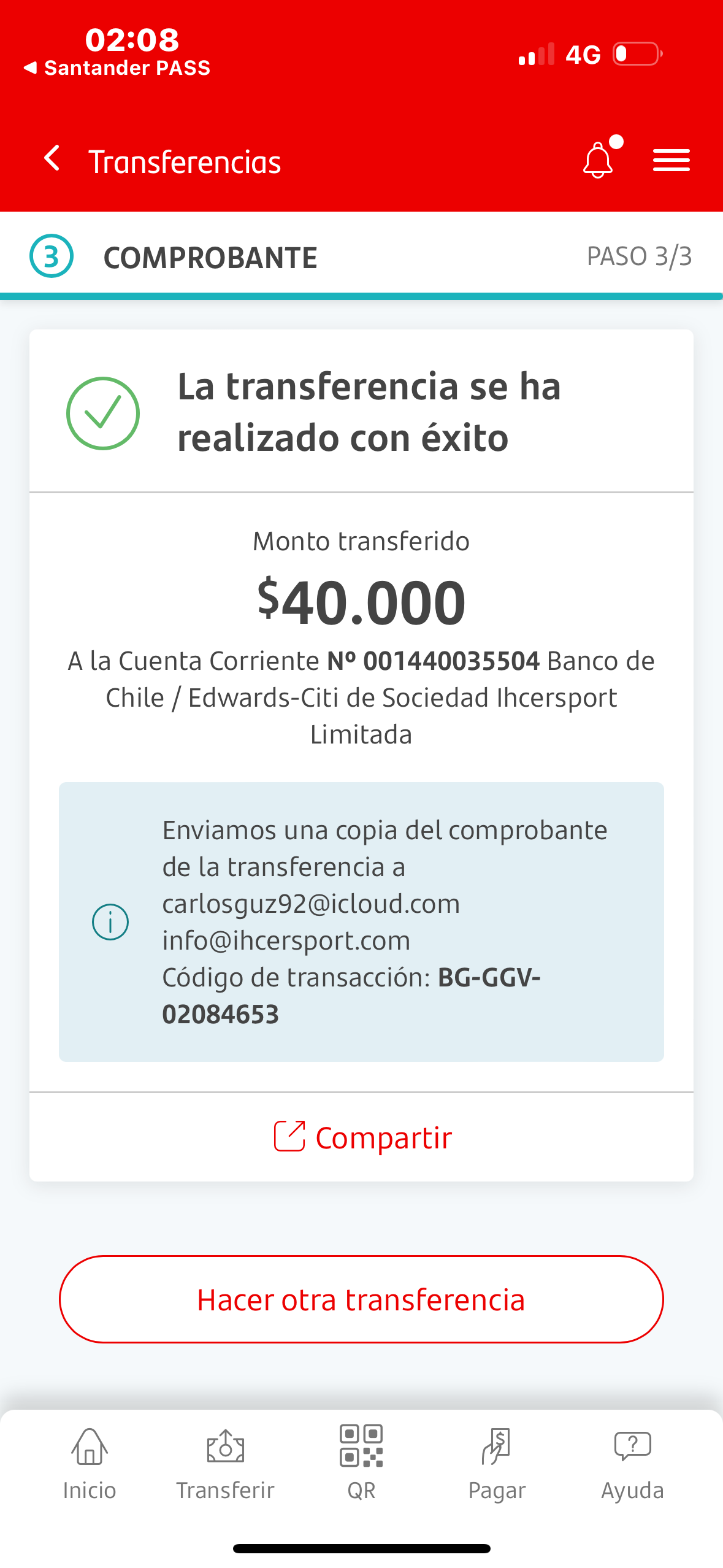Switch to the Inicio tab
This screenshot has height=1568, width=723.
click(x=90, y=1465)
